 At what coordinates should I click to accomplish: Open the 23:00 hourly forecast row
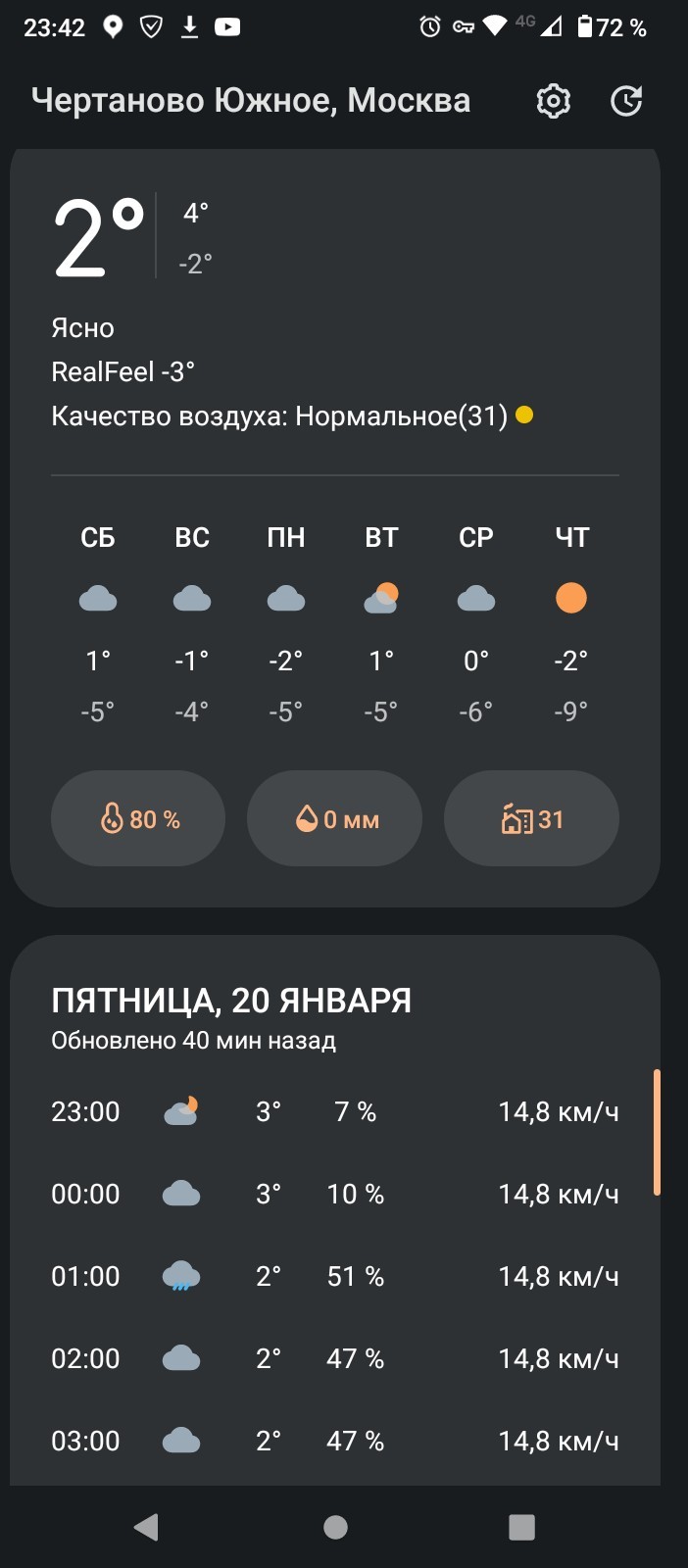[335, 1111]
